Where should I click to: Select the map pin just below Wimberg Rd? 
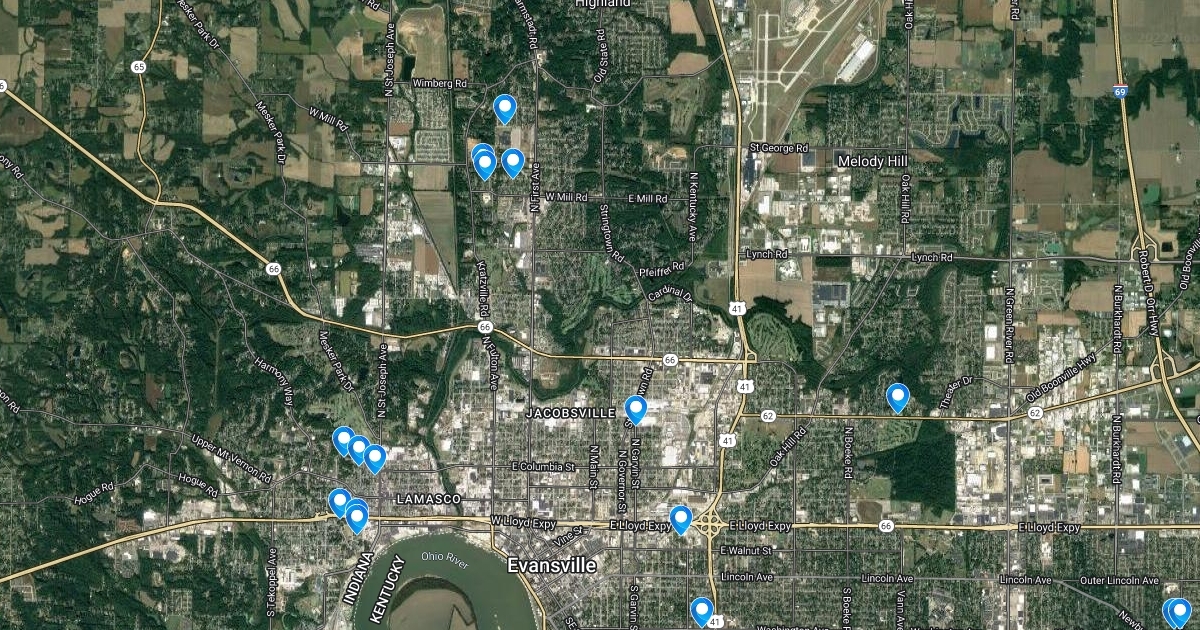coord(505,107)
